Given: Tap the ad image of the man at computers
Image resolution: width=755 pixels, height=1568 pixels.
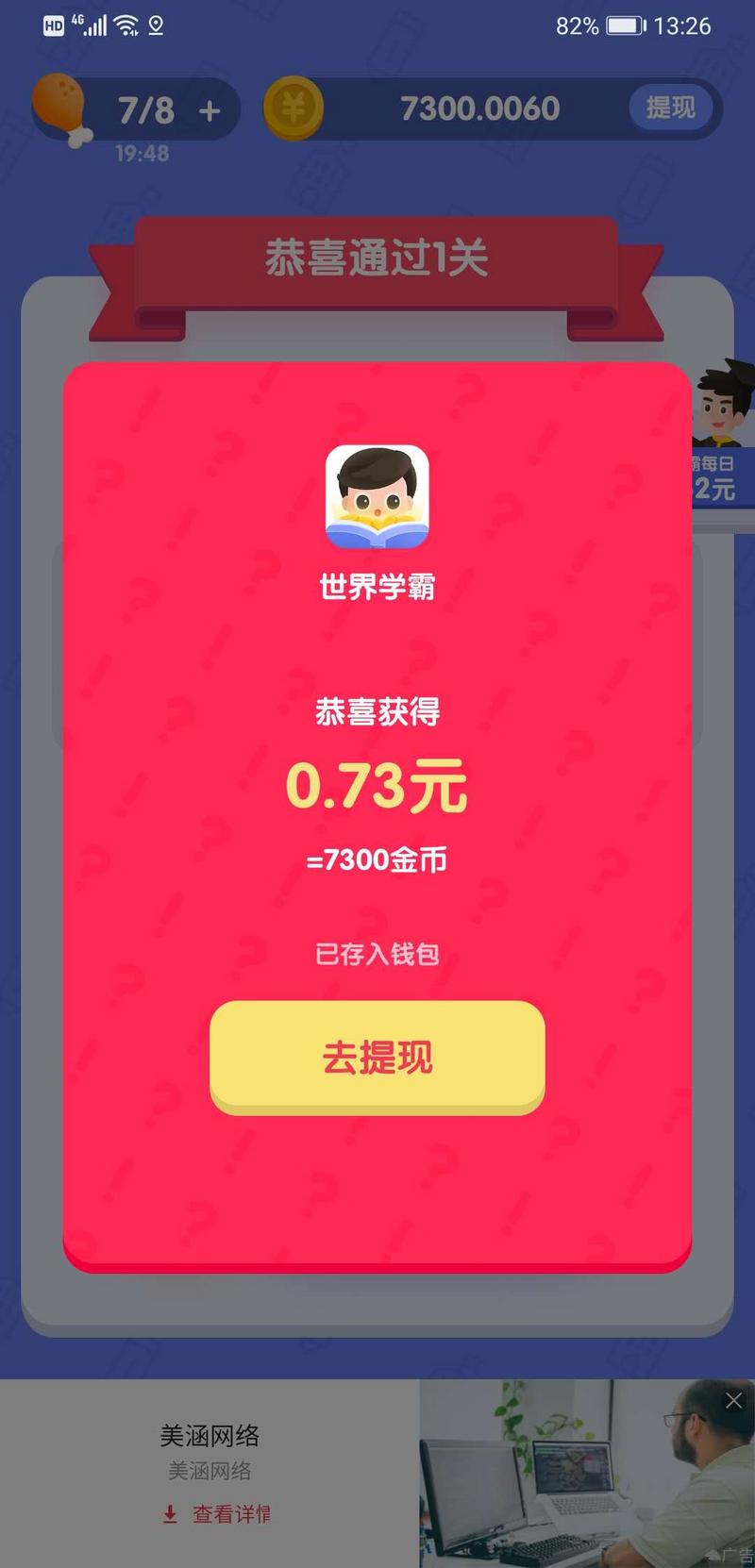Looking at the screenshot, I should pos(585,1472).
